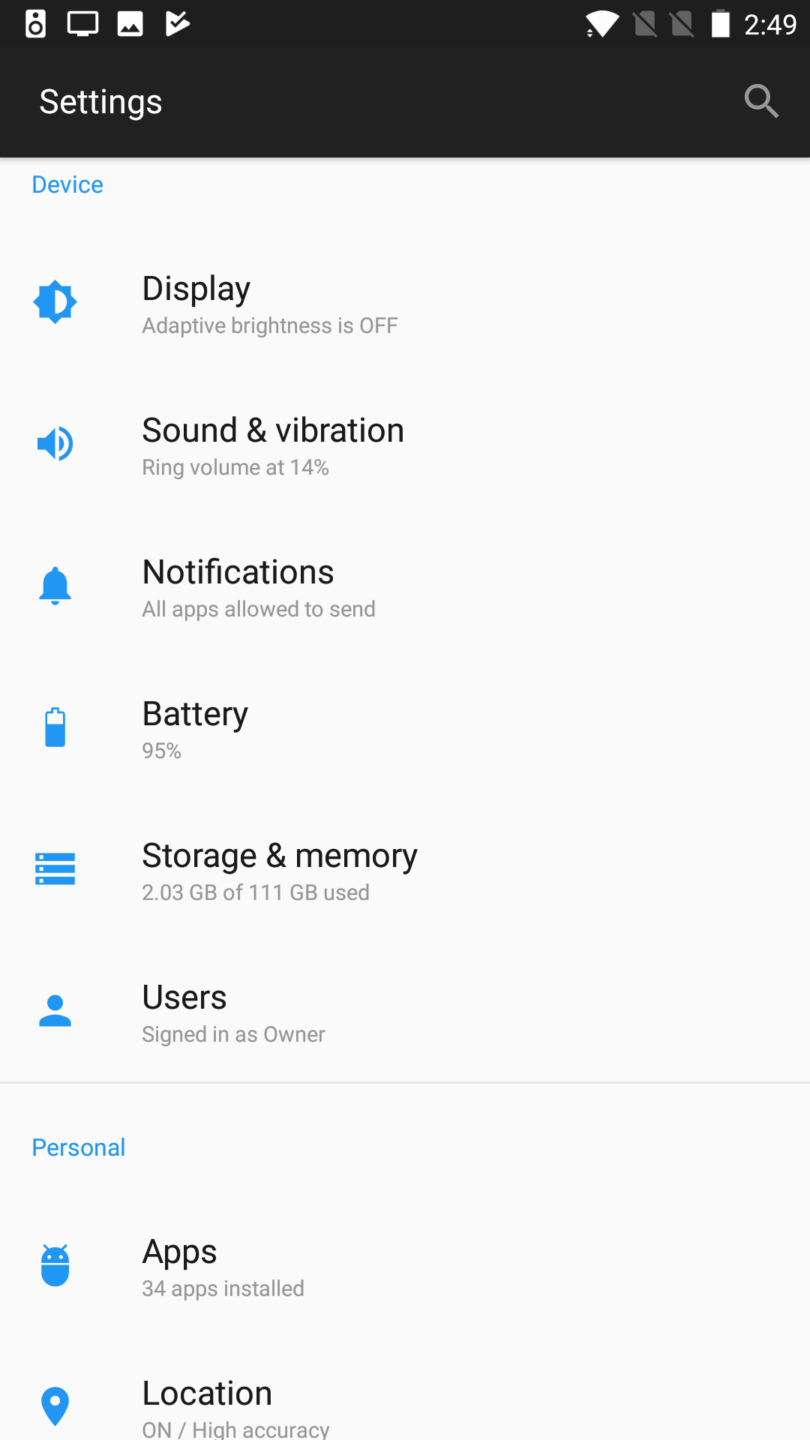Open Sound & vibration settings
Image resolution: width=810 pixels, height=1440 pixels.
273,443
